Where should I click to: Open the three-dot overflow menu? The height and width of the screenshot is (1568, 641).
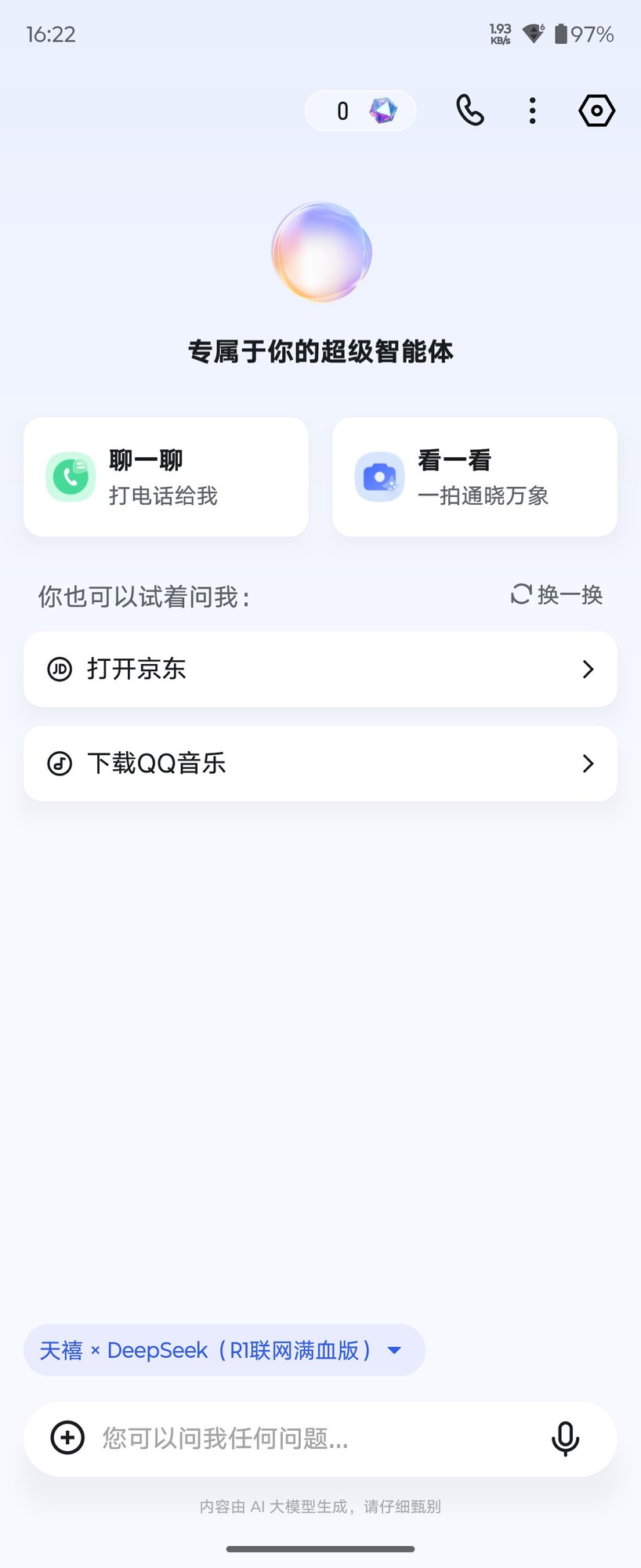point(532,111)
